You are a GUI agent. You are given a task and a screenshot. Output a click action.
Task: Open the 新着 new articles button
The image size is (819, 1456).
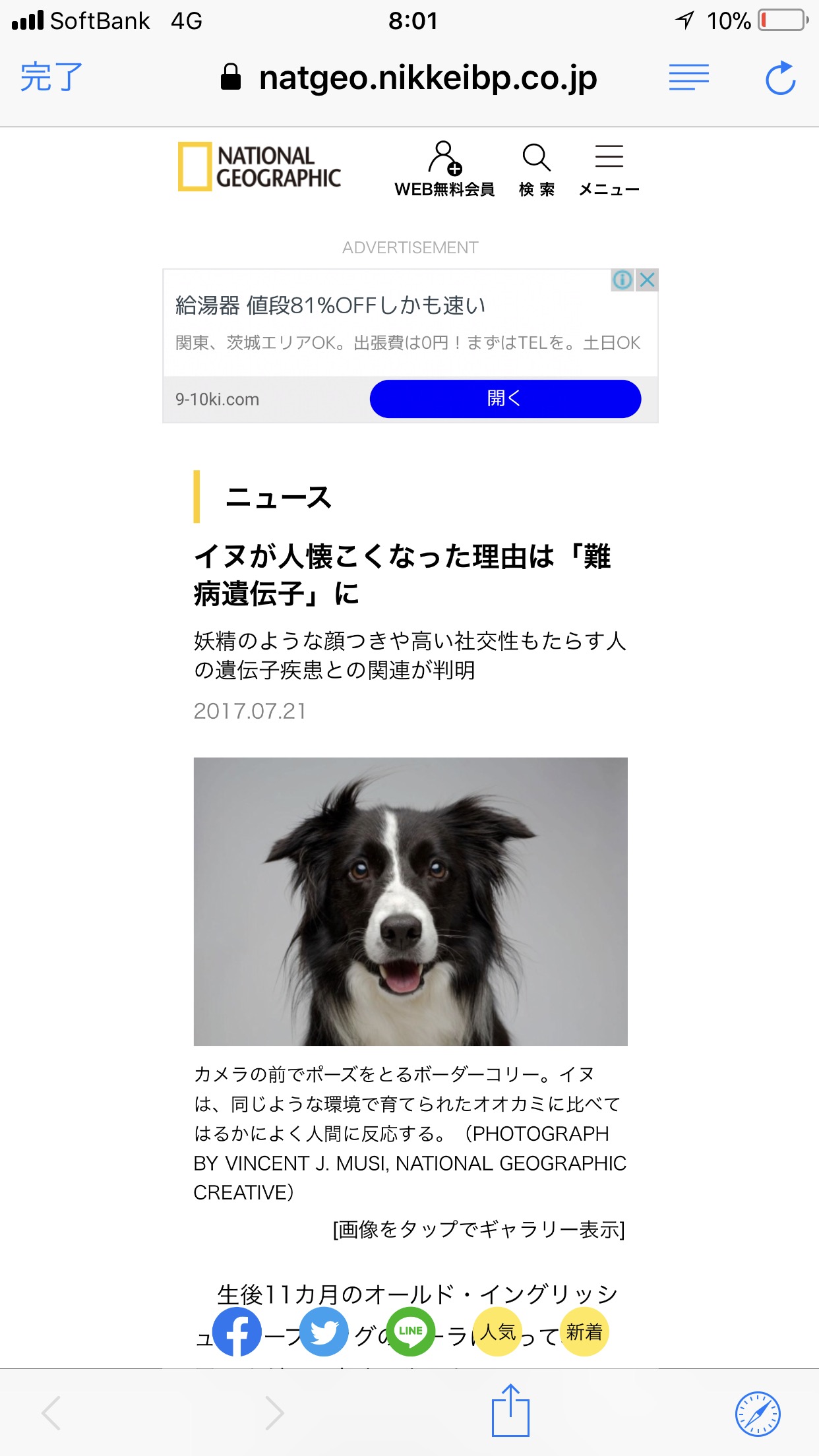(x=584, y=1331)
